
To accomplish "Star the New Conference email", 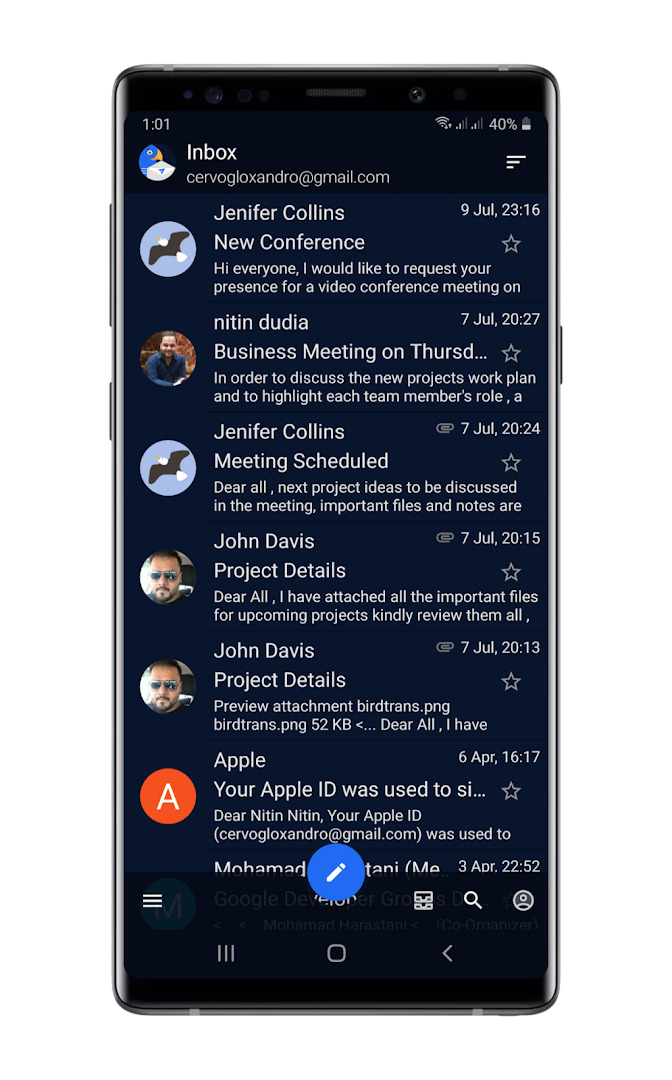I will click(511, 244).
